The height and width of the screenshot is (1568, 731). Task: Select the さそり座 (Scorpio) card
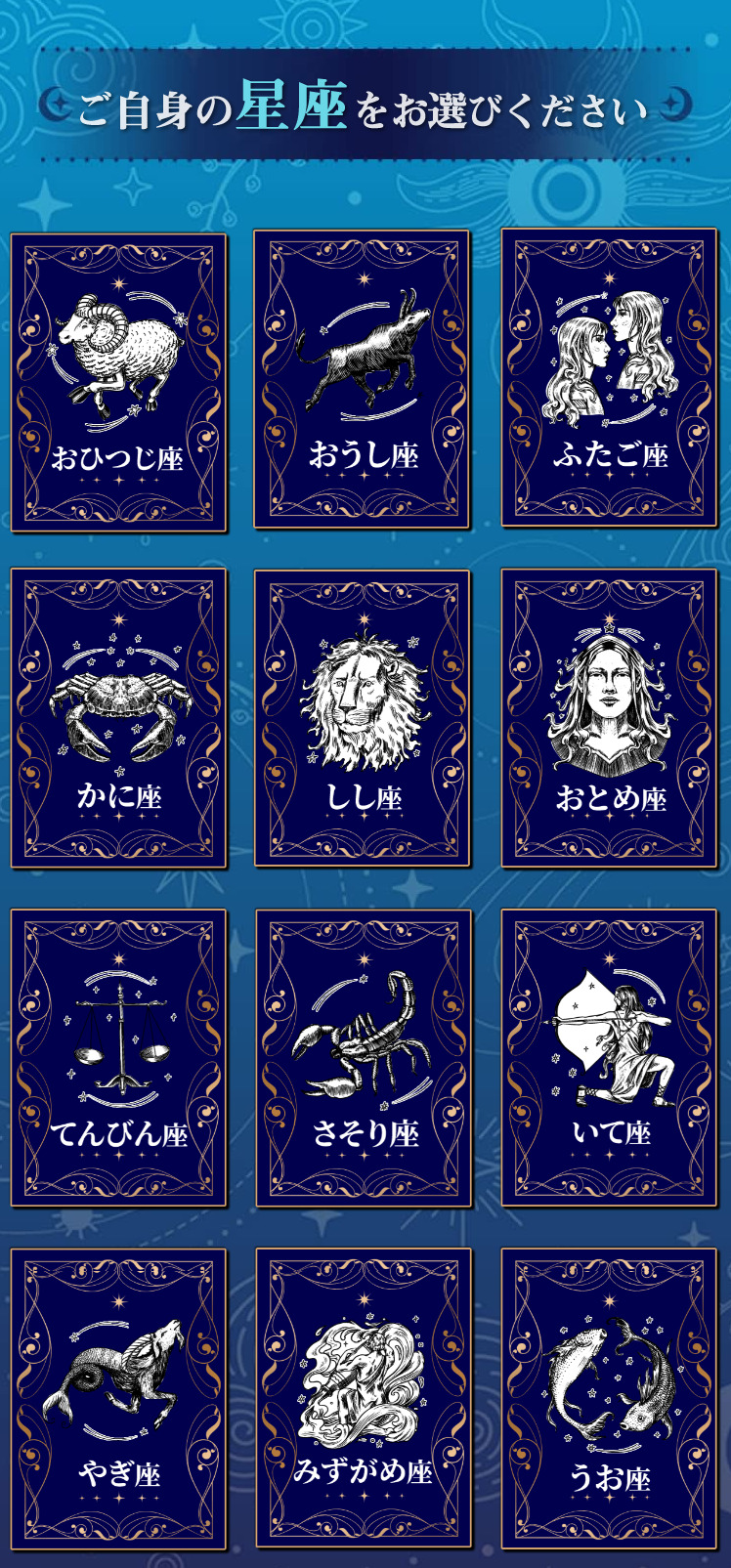(x=364, y=1058)
